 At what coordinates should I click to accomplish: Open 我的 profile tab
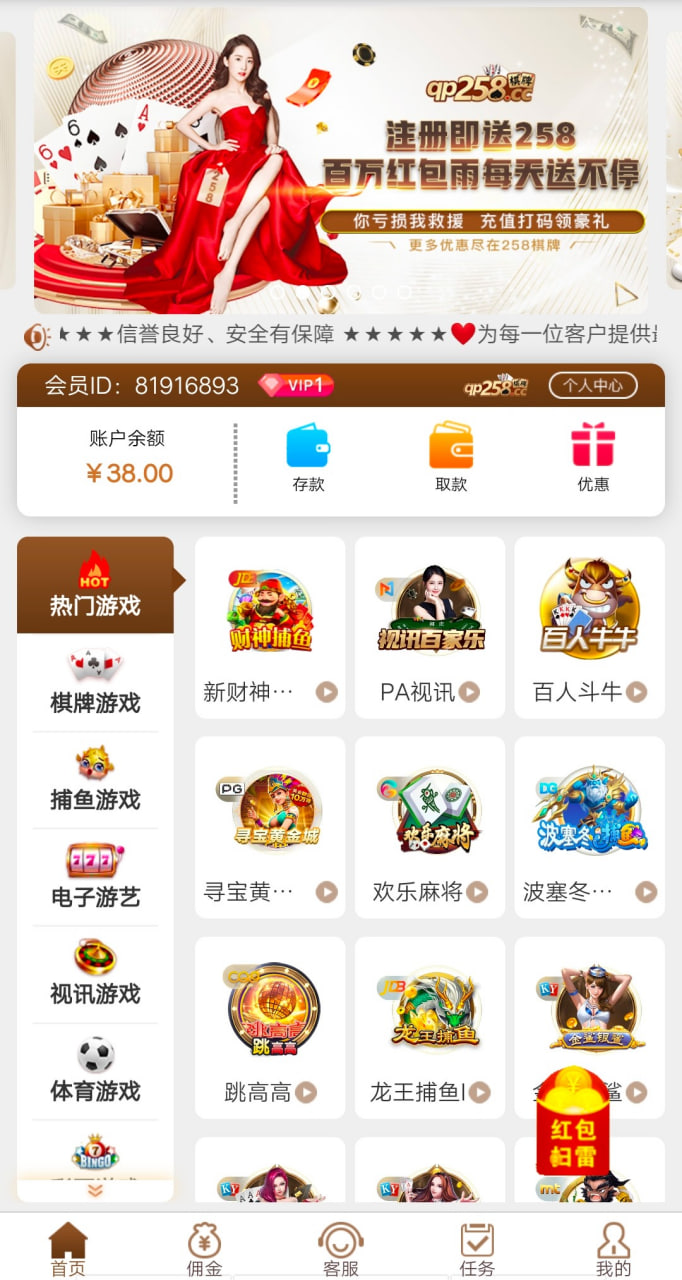613,1249
